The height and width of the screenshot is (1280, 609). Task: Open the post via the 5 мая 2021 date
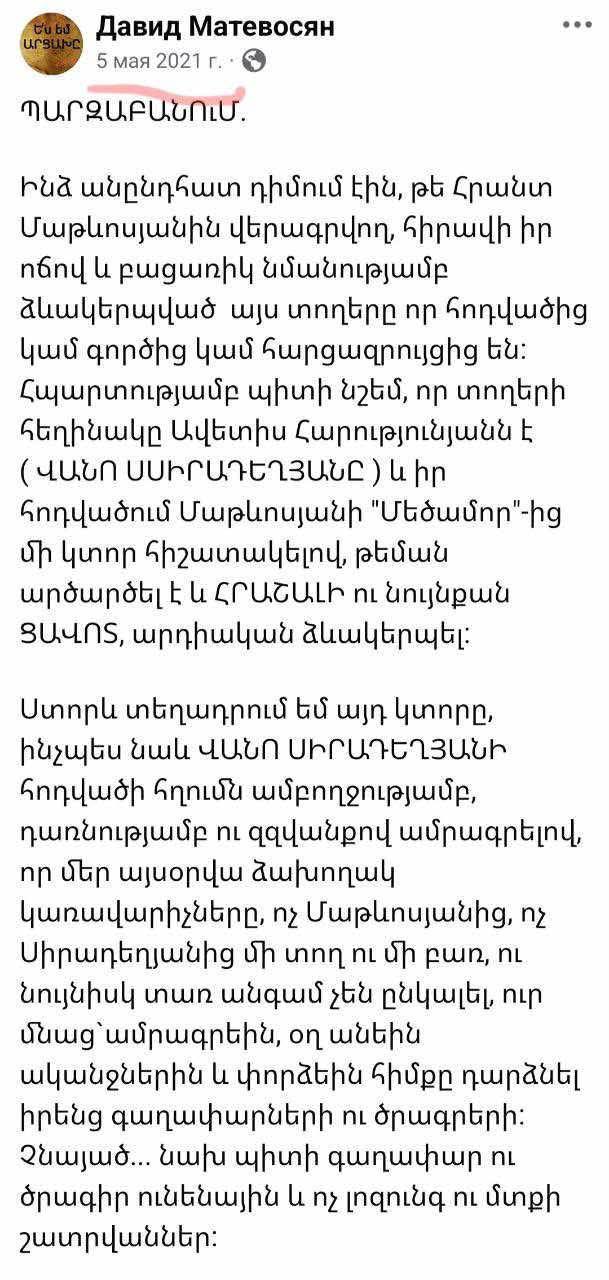(158, 61)
